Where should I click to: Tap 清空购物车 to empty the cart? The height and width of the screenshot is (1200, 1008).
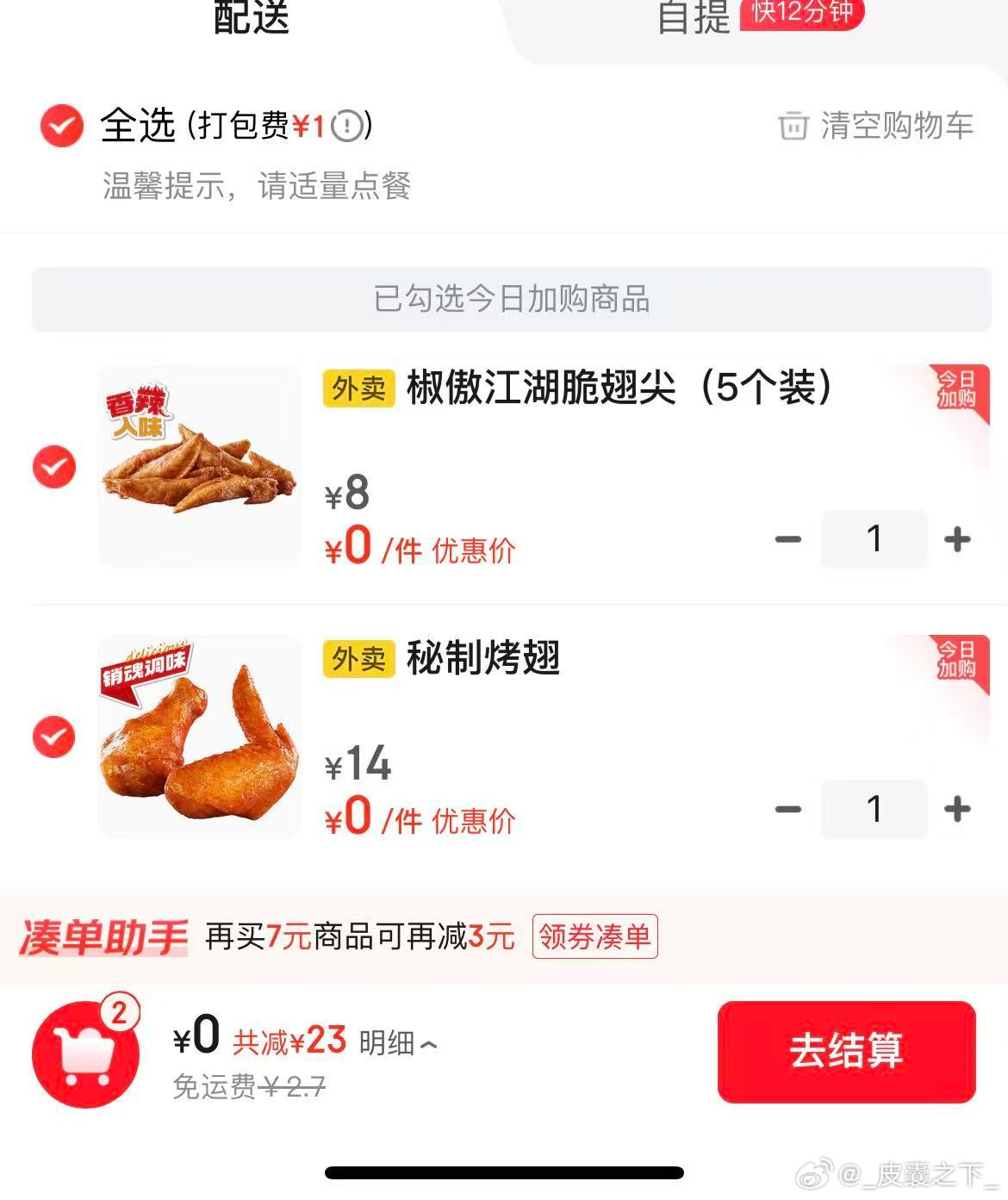click(x=876, y=126)
